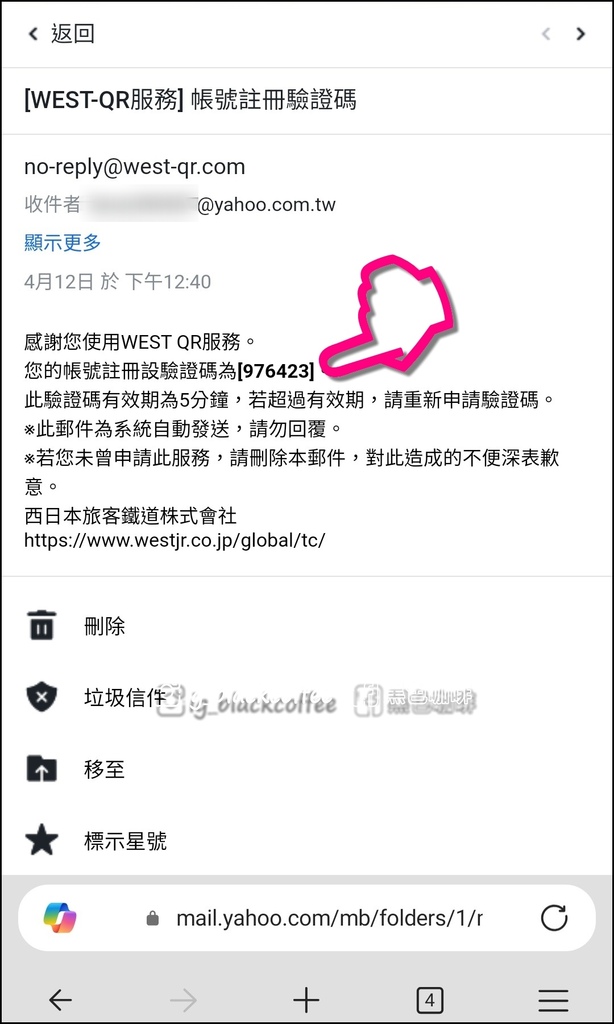Navigate back in the browser toolbar
Viewport: 614px width, 1024px height.
(x=60, y=999)
